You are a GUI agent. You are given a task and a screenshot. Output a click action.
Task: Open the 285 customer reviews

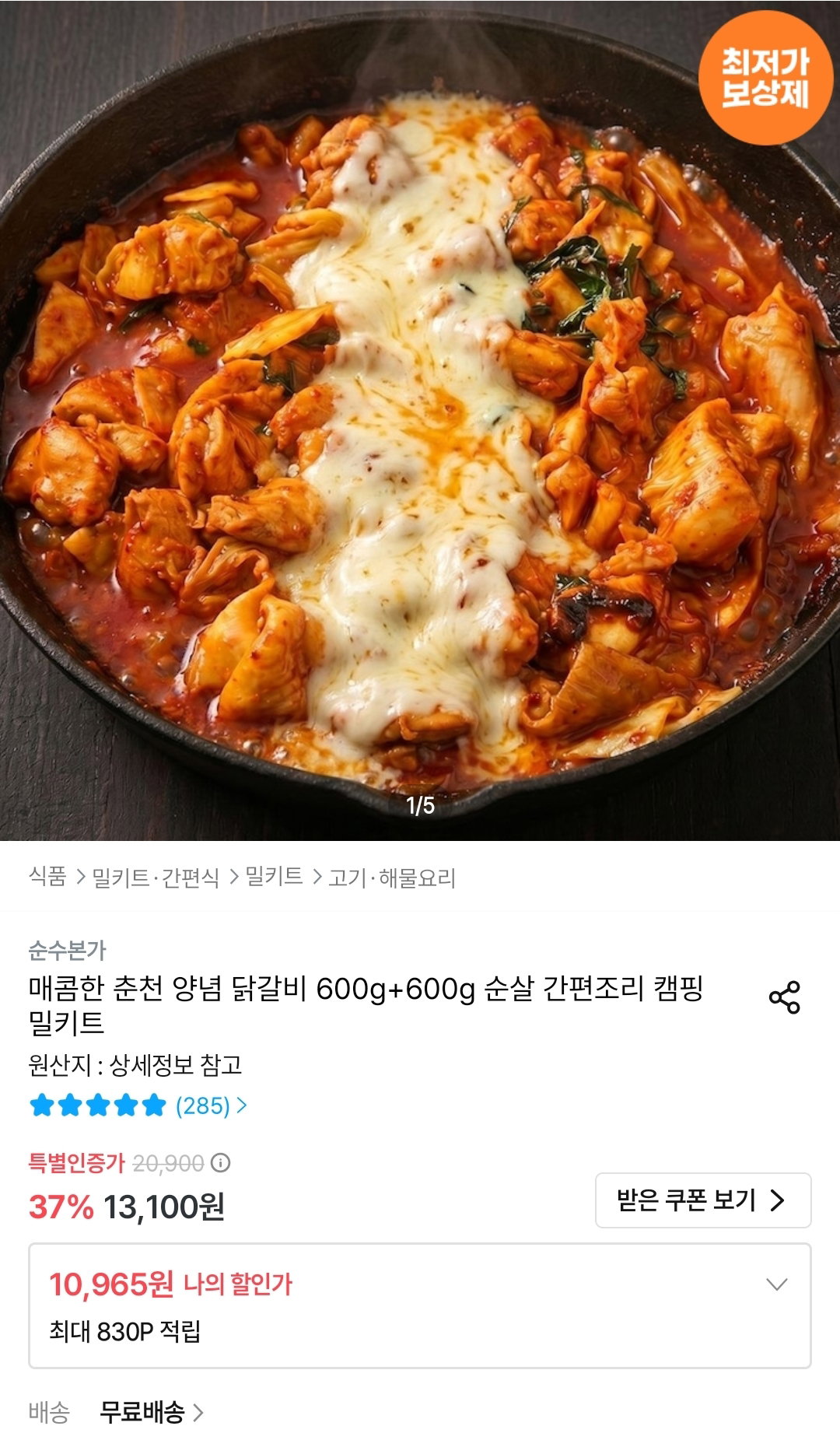138,1105
